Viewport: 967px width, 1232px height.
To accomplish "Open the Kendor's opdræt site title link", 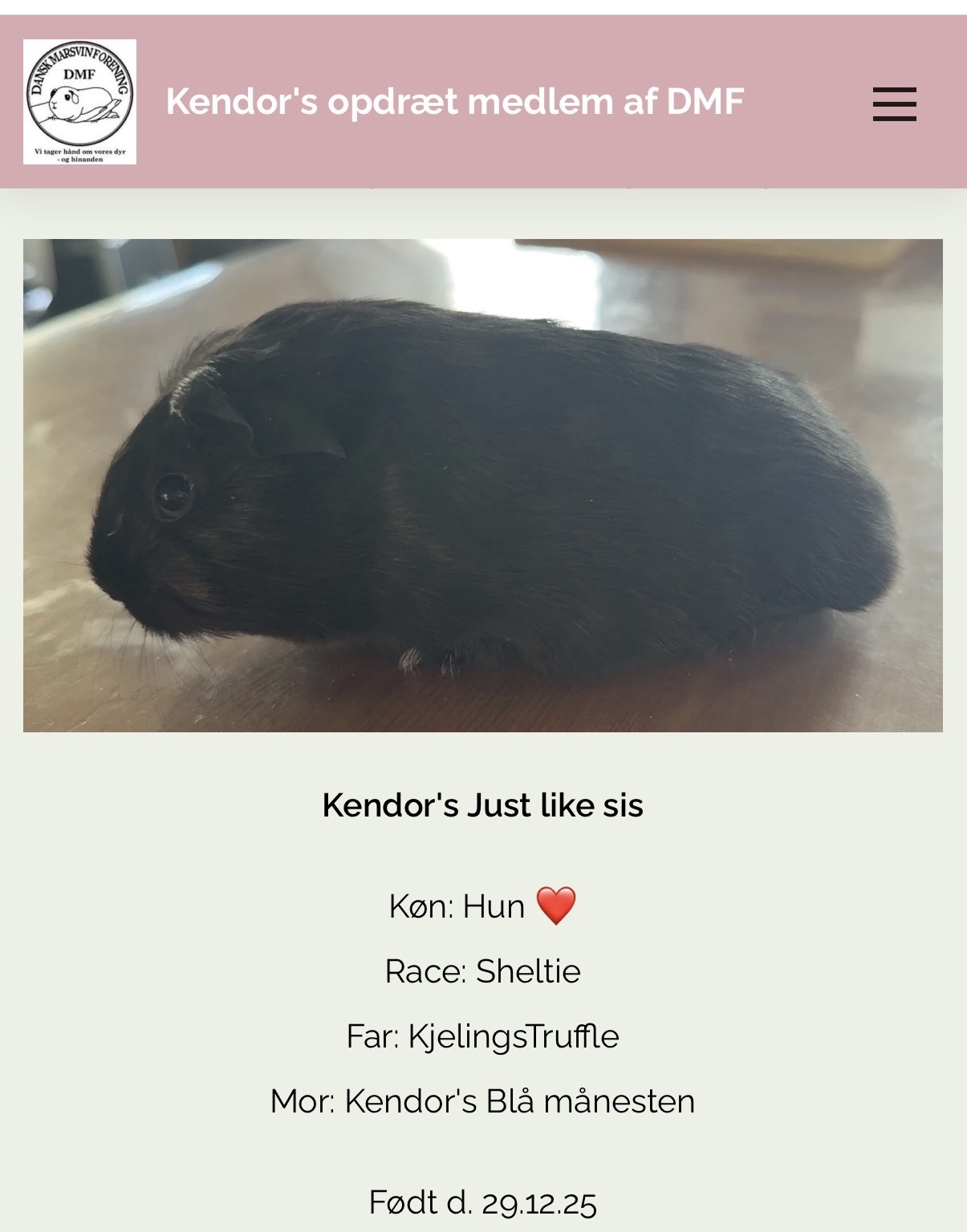I will click(454, 102).
